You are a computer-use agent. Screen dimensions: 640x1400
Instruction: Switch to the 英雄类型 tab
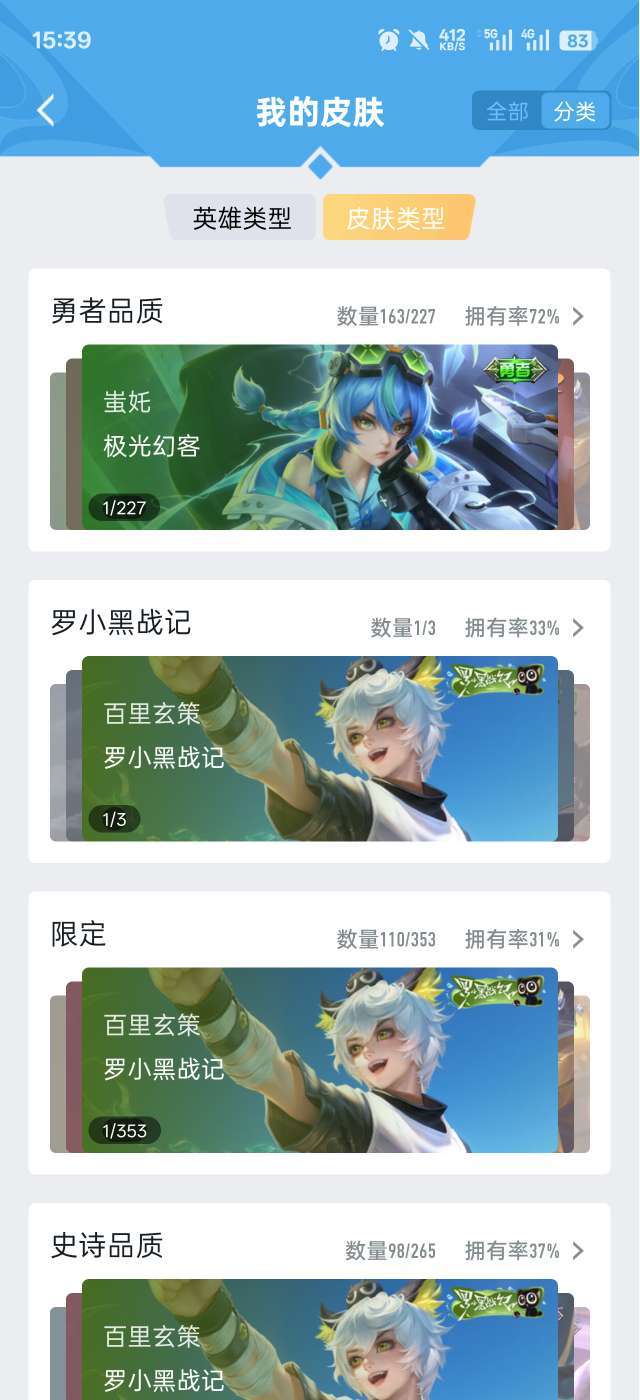point(241,218)
